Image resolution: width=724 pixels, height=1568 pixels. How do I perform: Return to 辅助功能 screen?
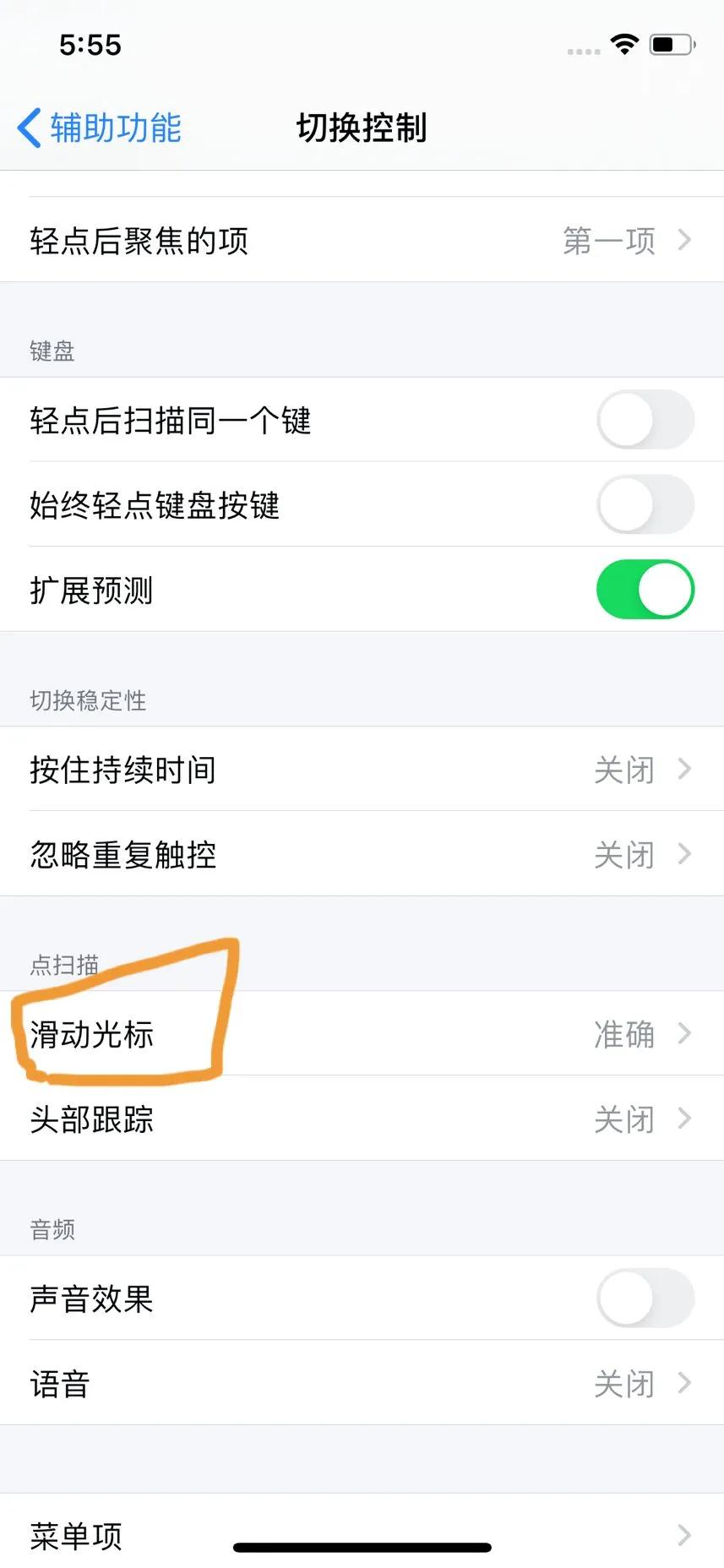97,127
